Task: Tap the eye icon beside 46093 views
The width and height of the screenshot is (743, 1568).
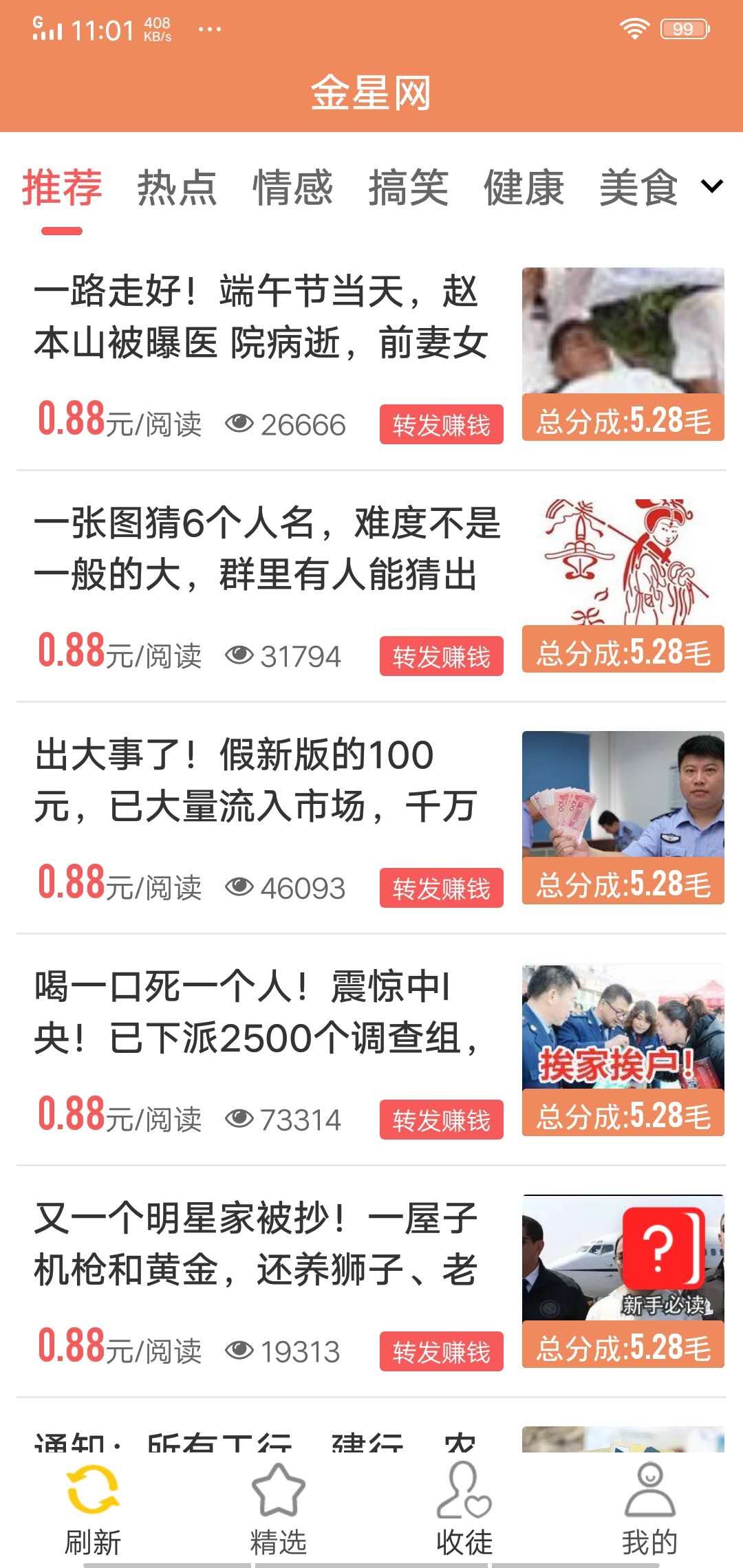Action: (x=239, y=887)
